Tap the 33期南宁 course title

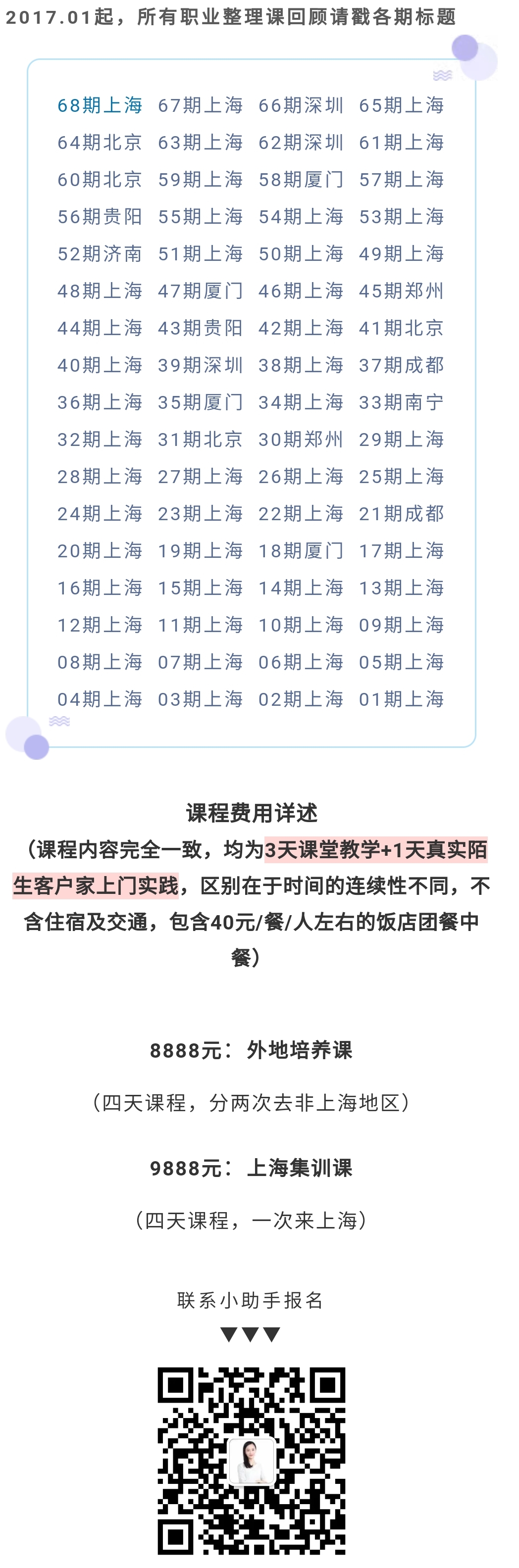click(402, 402)
